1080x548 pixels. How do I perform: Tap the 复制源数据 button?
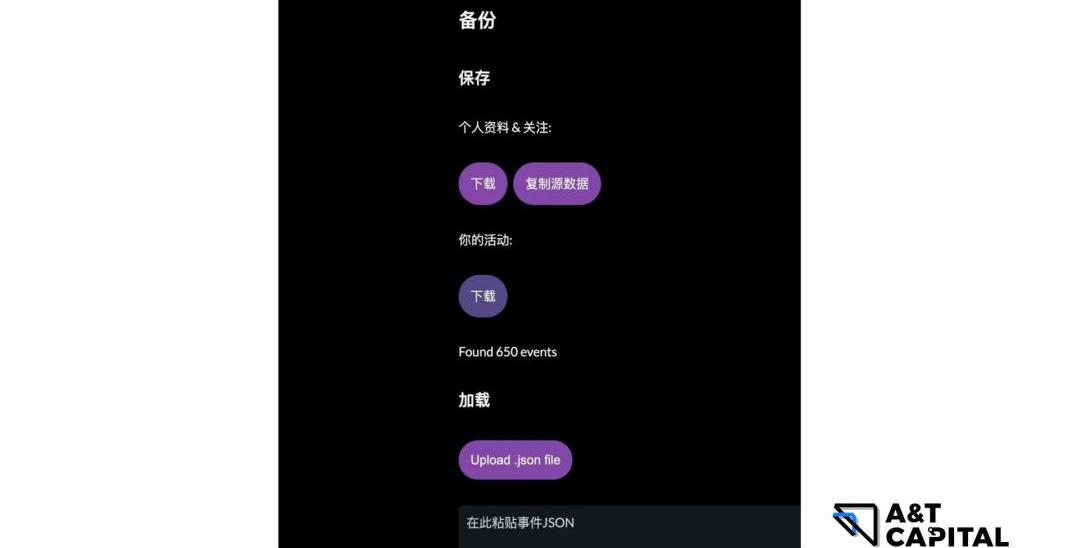click(x=557, y=184)
